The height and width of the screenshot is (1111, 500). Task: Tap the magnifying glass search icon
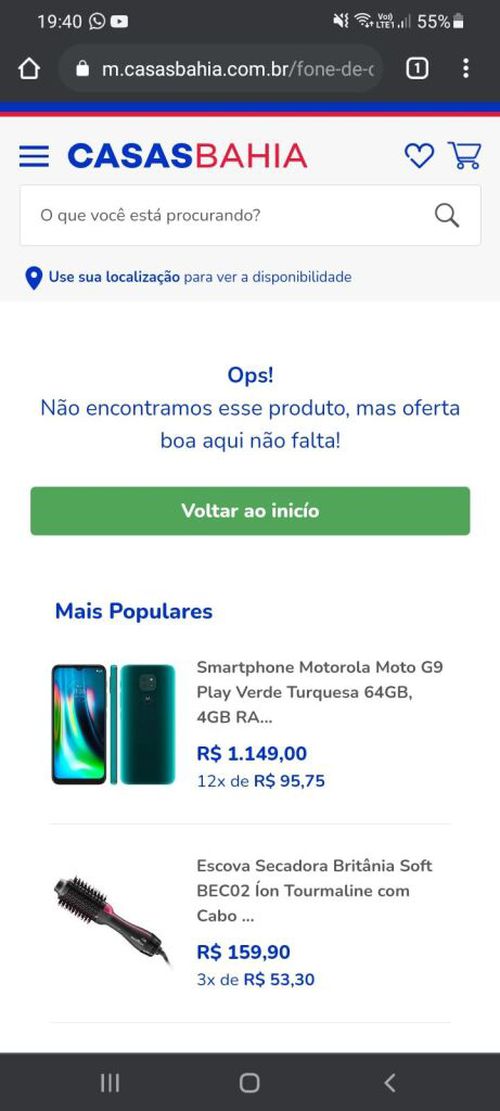click(x=447, y=215)
